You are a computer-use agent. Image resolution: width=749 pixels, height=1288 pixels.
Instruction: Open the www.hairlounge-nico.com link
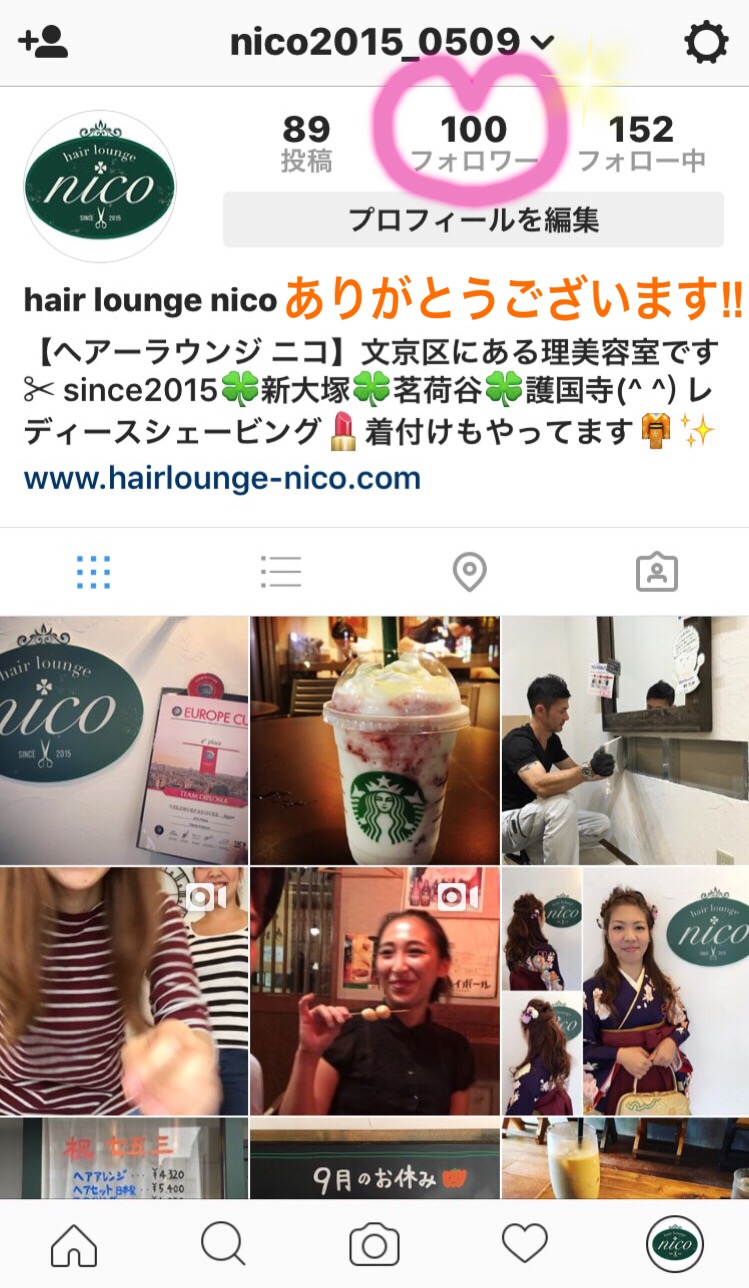[x=222, y=478]
